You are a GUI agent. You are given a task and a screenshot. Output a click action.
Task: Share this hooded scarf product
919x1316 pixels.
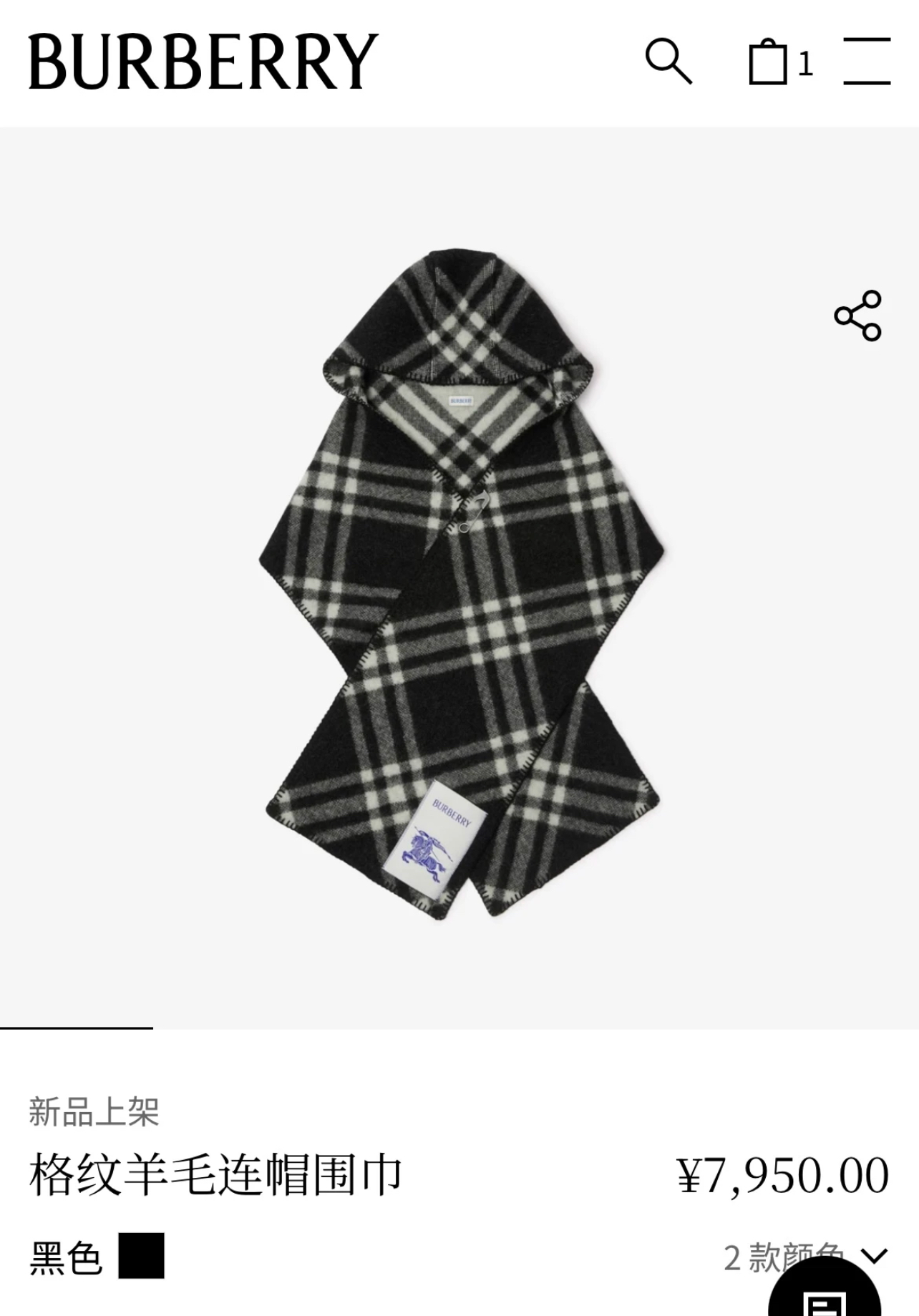857,316
